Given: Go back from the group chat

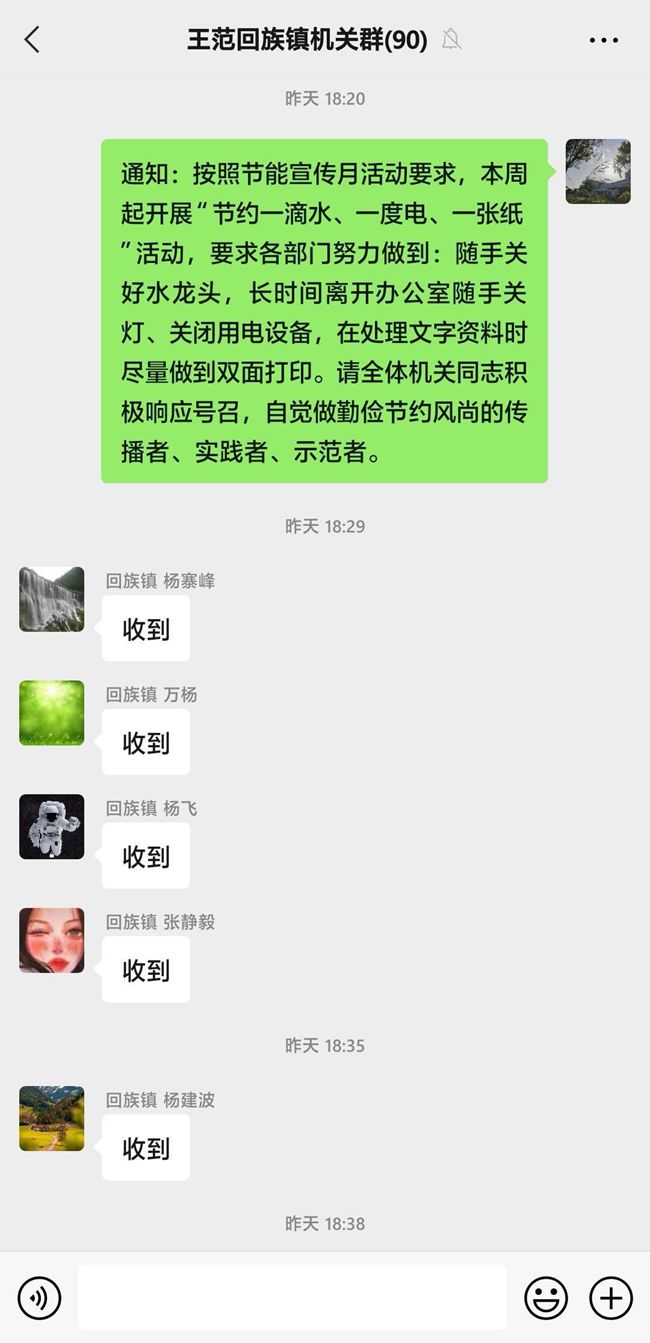Looking at the screenshot, I should coord(32,40).
